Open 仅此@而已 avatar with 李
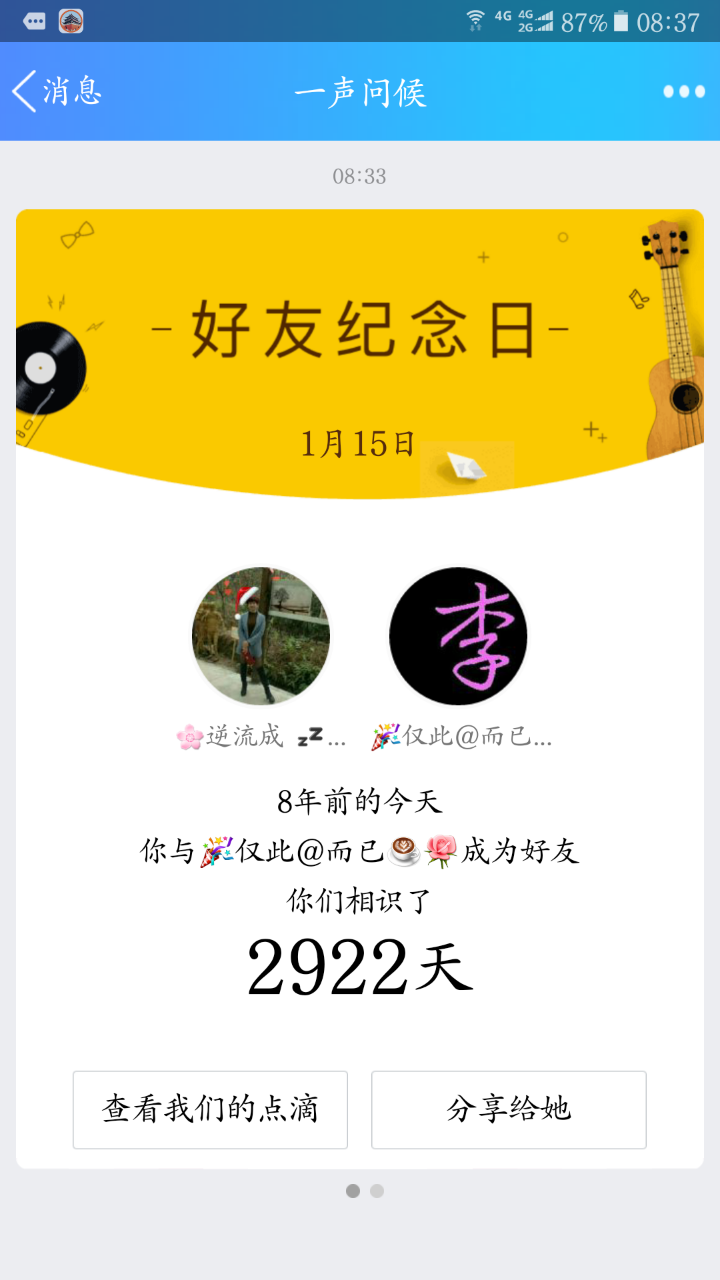This screenshot has width=720, height=1280. (x=458, y=636)
